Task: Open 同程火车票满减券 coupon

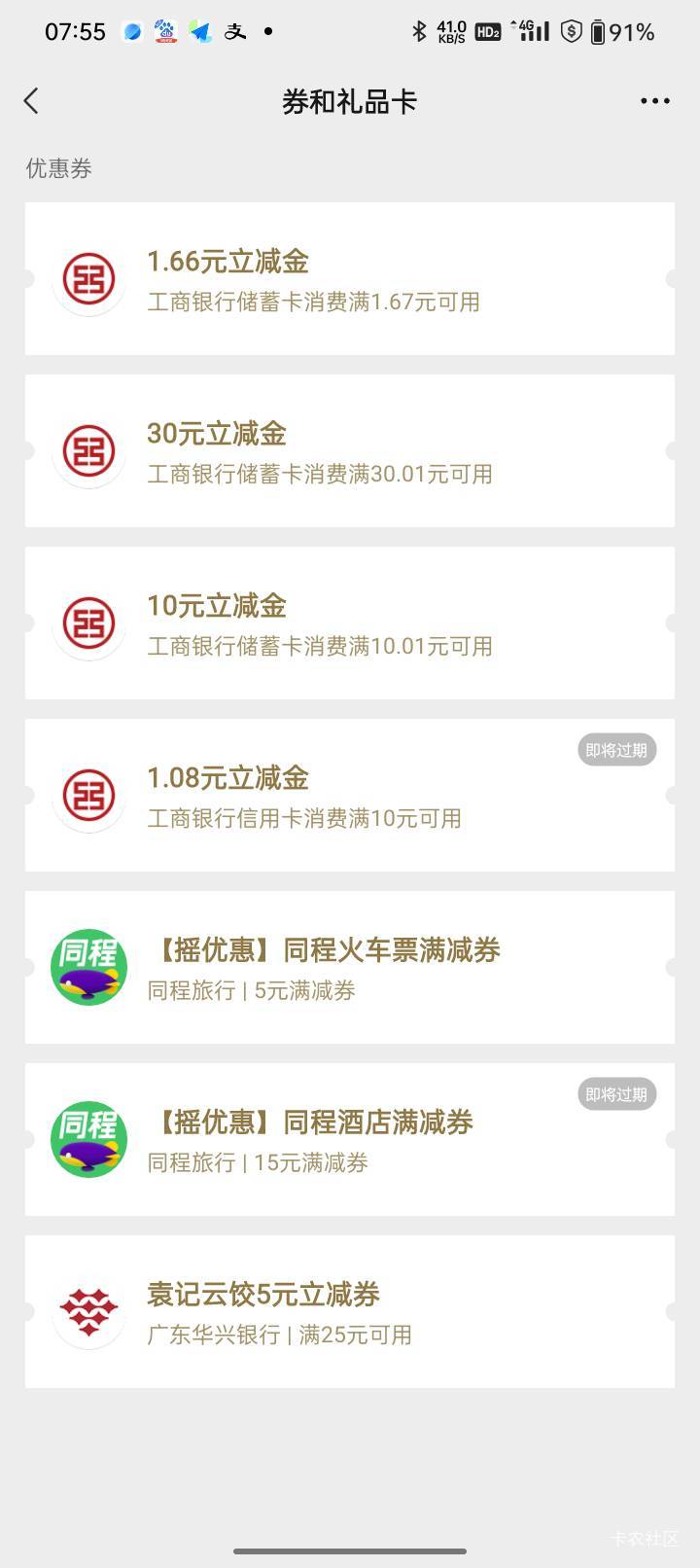Action: pyautogui.click(x=349, y=968)
